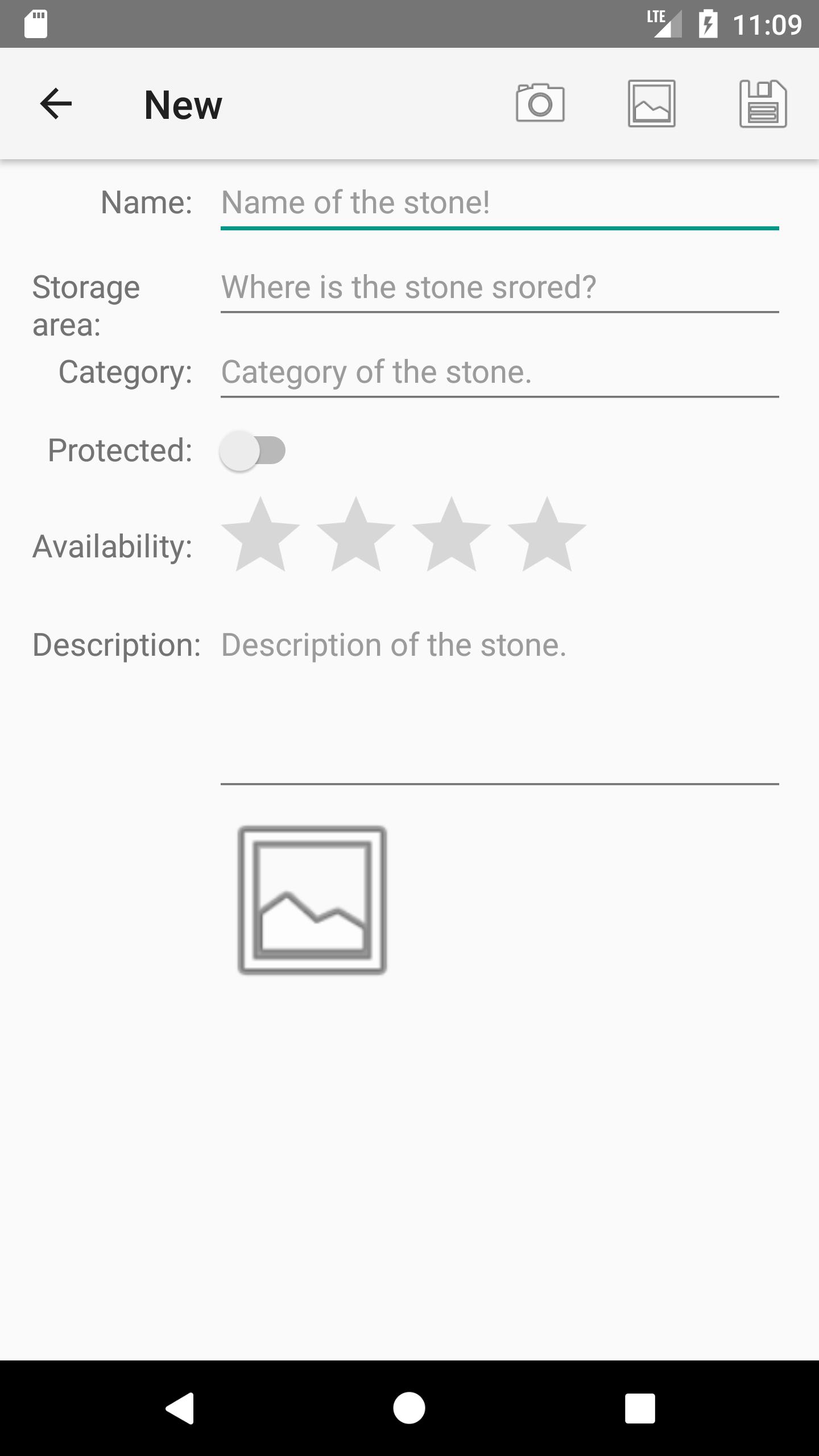Select the Category field

point(499,373)
